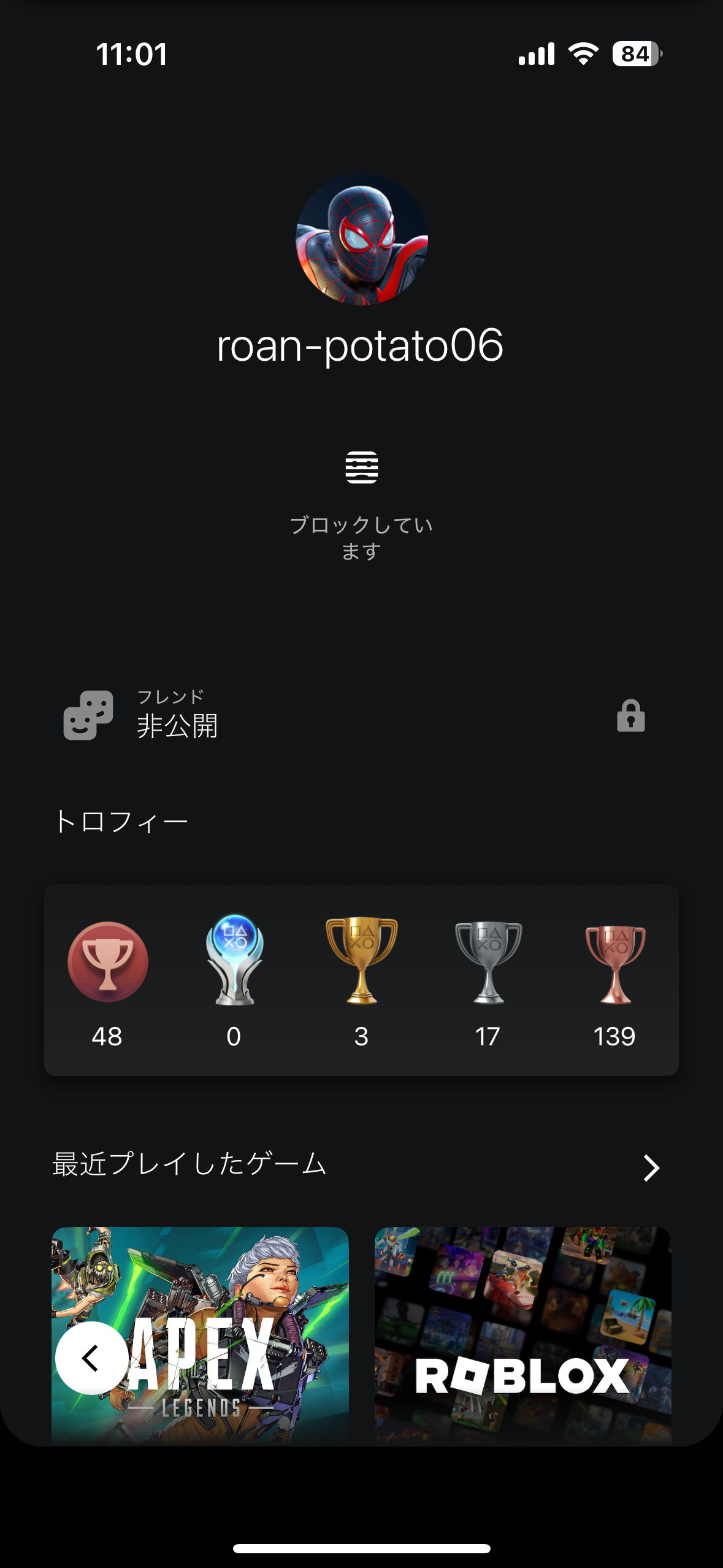Expand recently played games (最近プレイしたゲーム) chevron
The image size is (723, 1568).
(651, 1167)
